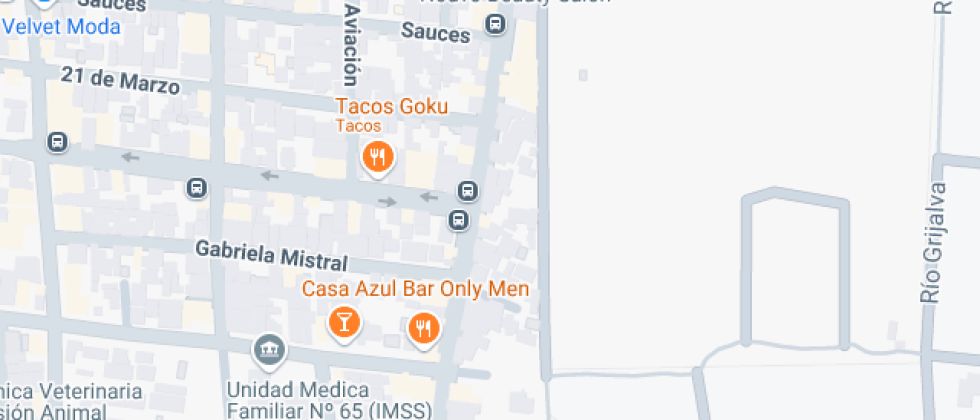980x420 pixels.
Task: Open the Velvet Moda place label
Action: point(62,27)
